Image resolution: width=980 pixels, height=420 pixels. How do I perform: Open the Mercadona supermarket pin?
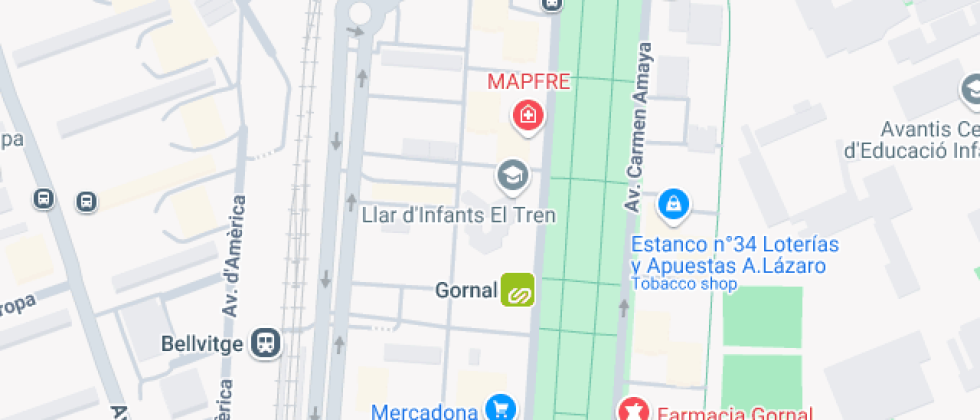500,407
